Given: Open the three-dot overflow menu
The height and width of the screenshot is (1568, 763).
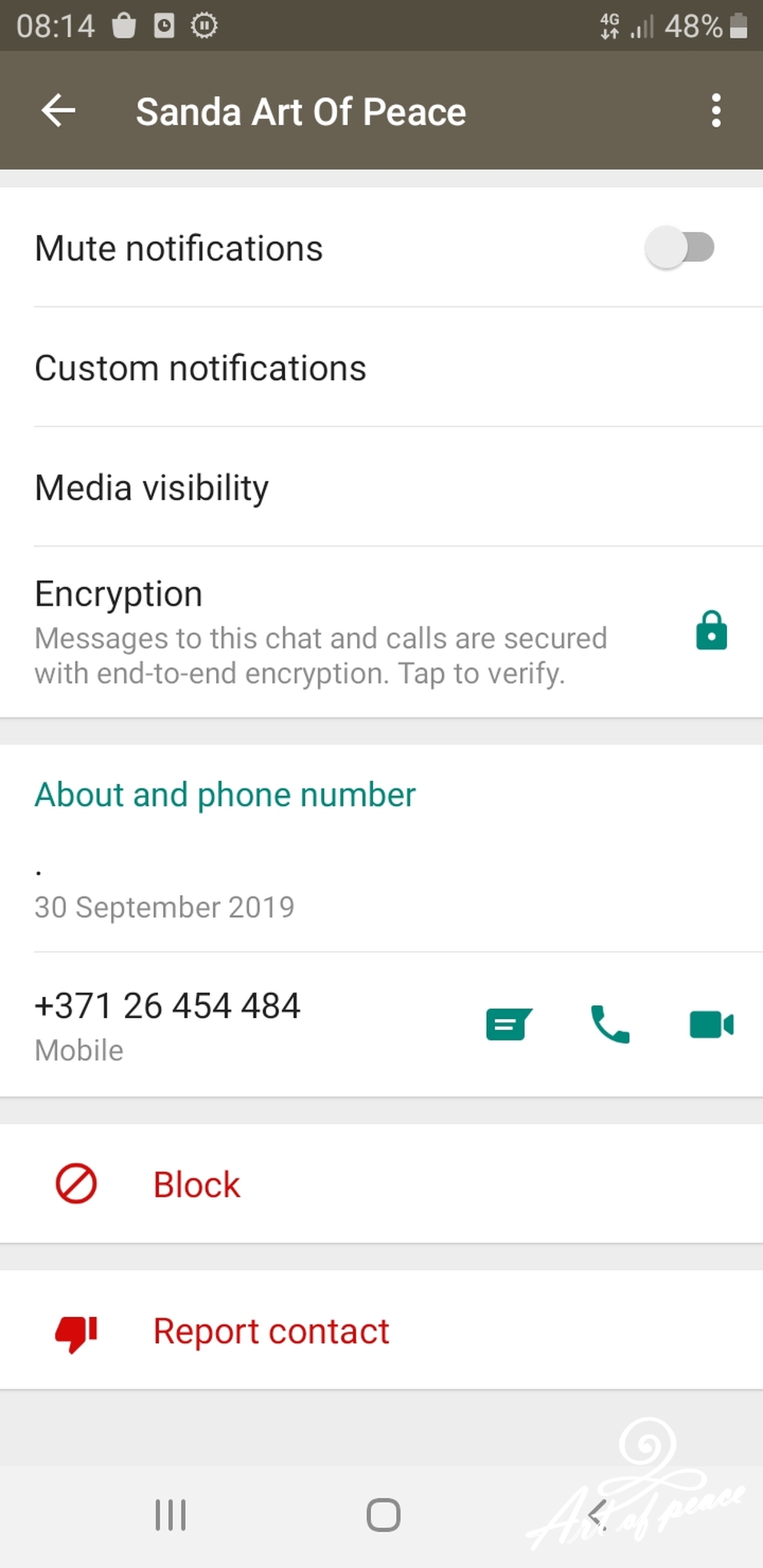Looking at the screenshot, I should [x=716, y=111].
